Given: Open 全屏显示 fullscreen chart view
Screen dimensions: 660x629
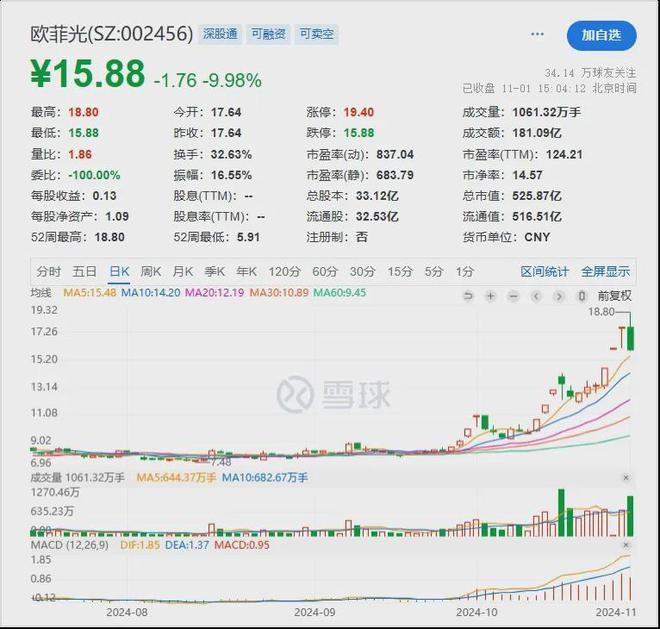Looking at the screenshot, I should (x=605, y=272).
